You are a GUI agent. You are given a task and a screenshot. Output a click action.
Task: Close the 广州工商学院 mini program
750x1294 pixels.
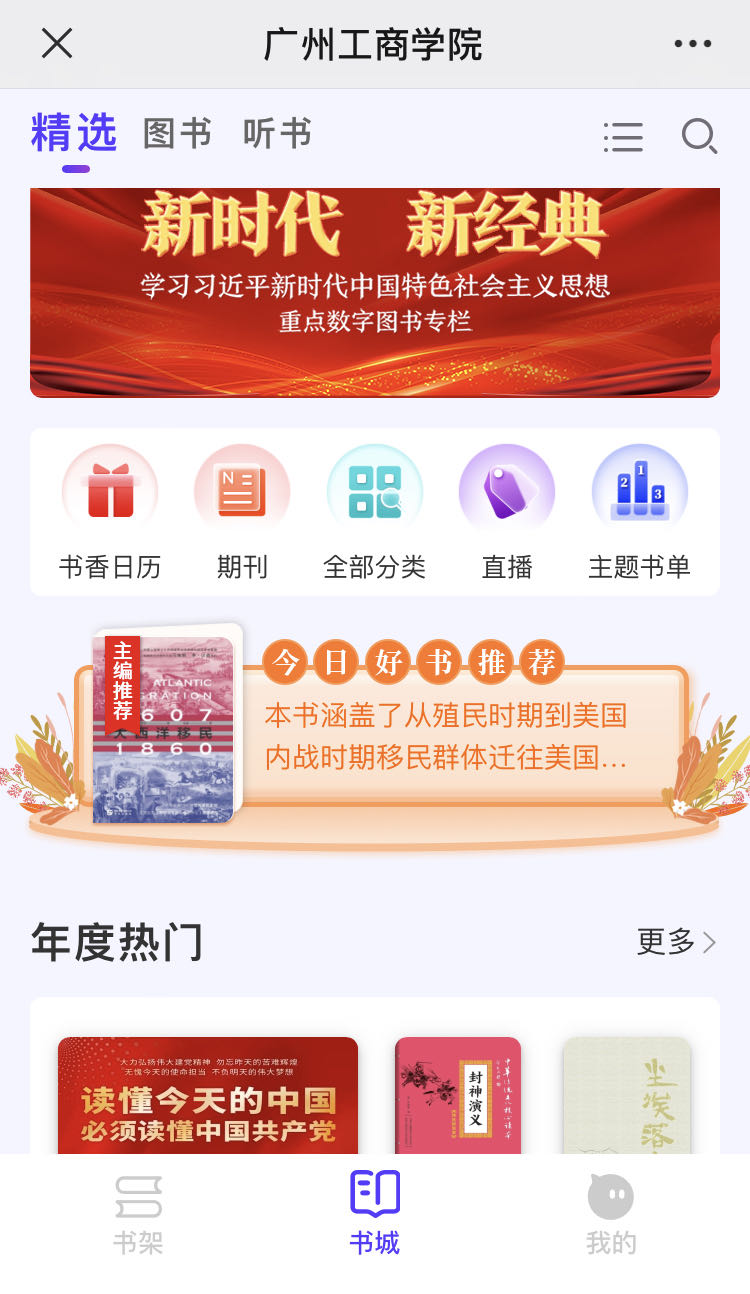[57, 43]
